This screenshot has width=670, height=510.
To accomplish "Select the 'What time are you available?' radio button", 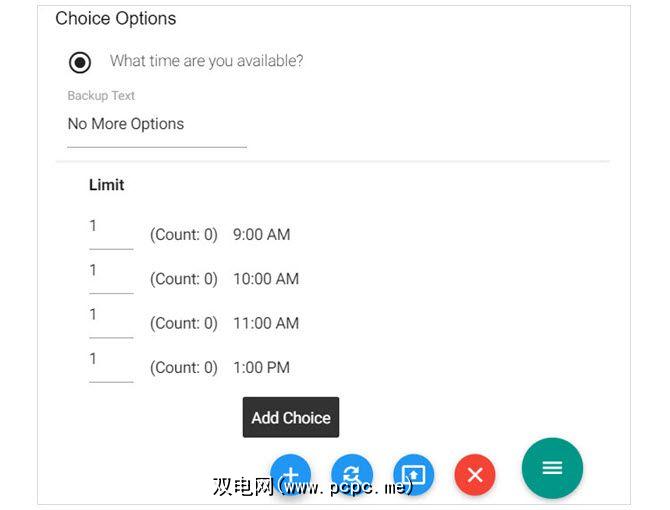I will point(80,62).
